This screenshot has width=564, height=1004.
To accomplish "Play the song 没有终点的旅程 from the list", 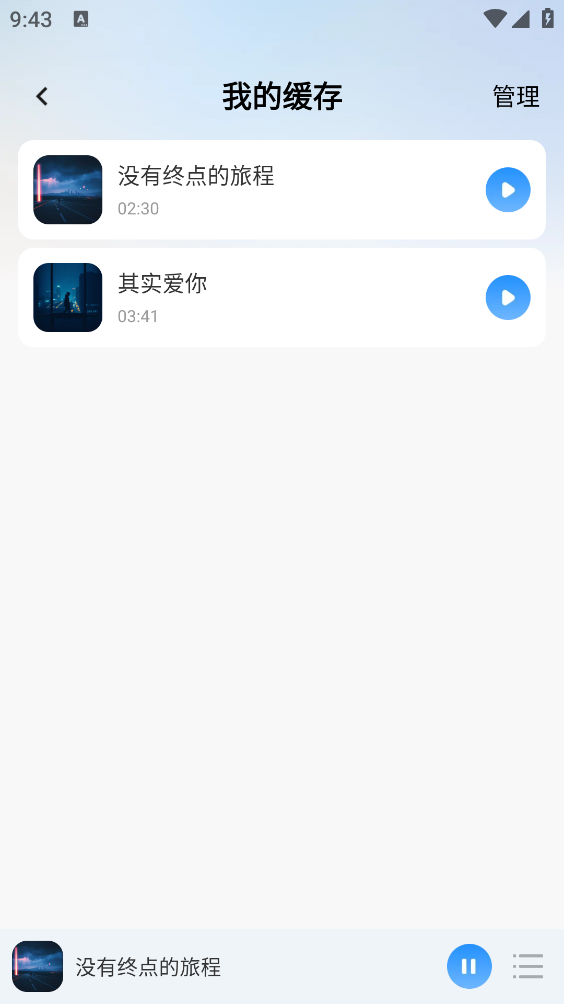I will pos(508,190).
